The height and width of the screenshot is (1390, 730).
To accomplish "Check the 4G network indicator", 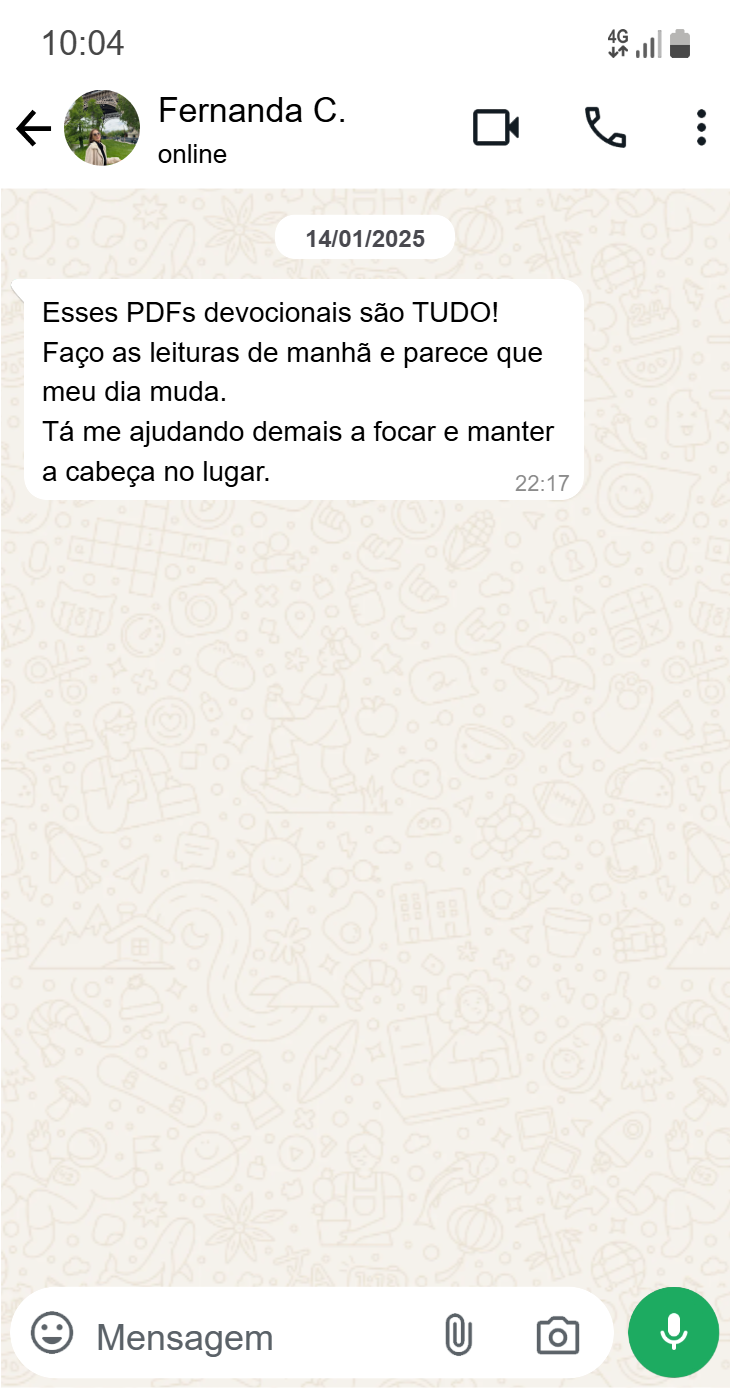I will [617, 40].
